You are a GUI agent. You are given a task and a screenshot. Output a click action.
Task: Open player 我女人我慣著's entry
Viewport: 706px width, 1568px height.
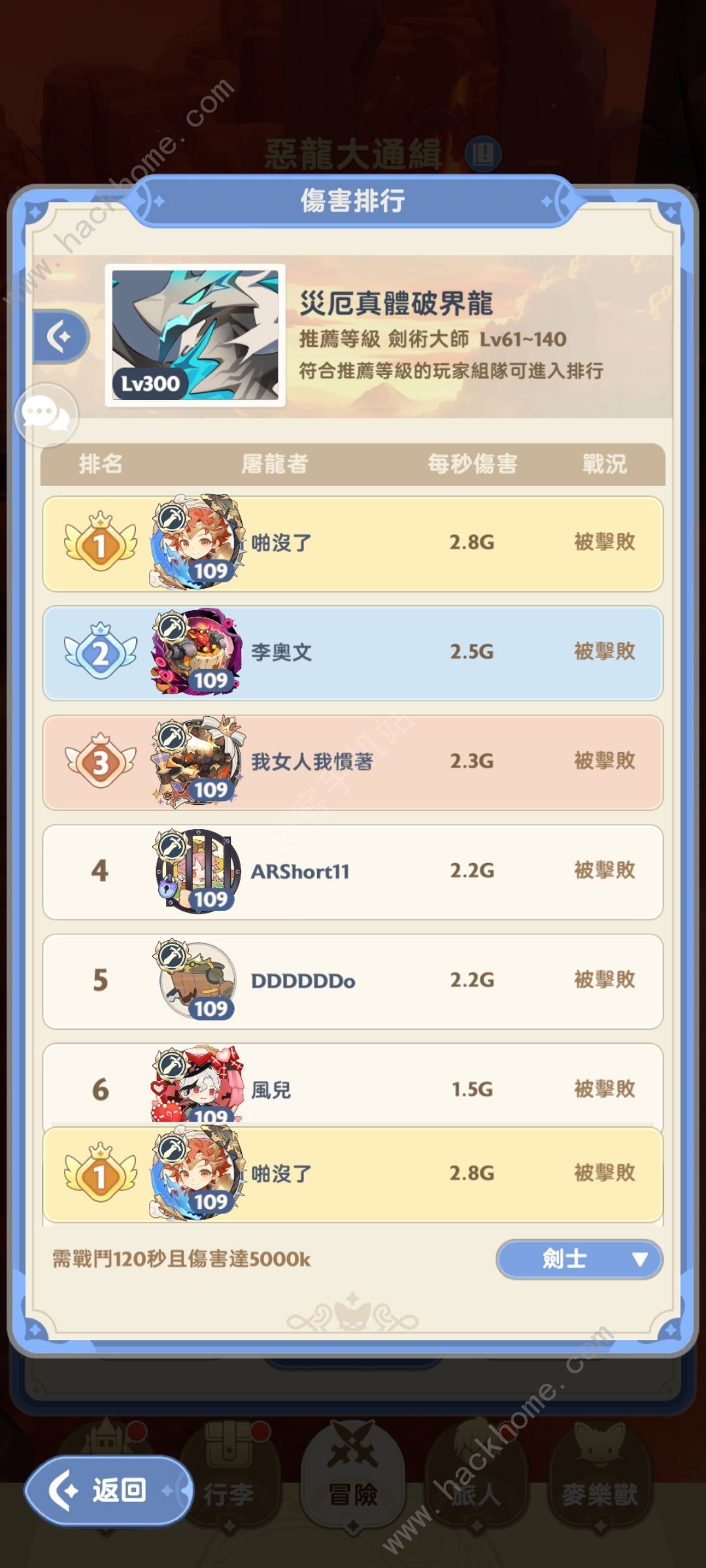(x=353, y=762)
